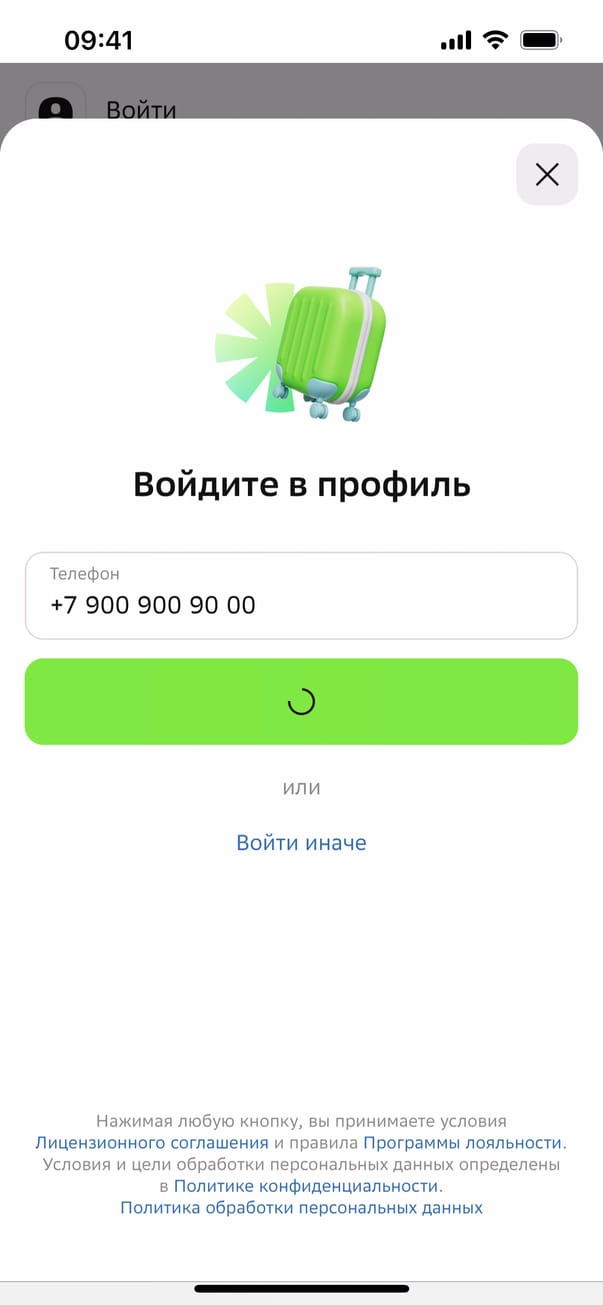Choose Войти иначе login option

[x=301, y=843]
